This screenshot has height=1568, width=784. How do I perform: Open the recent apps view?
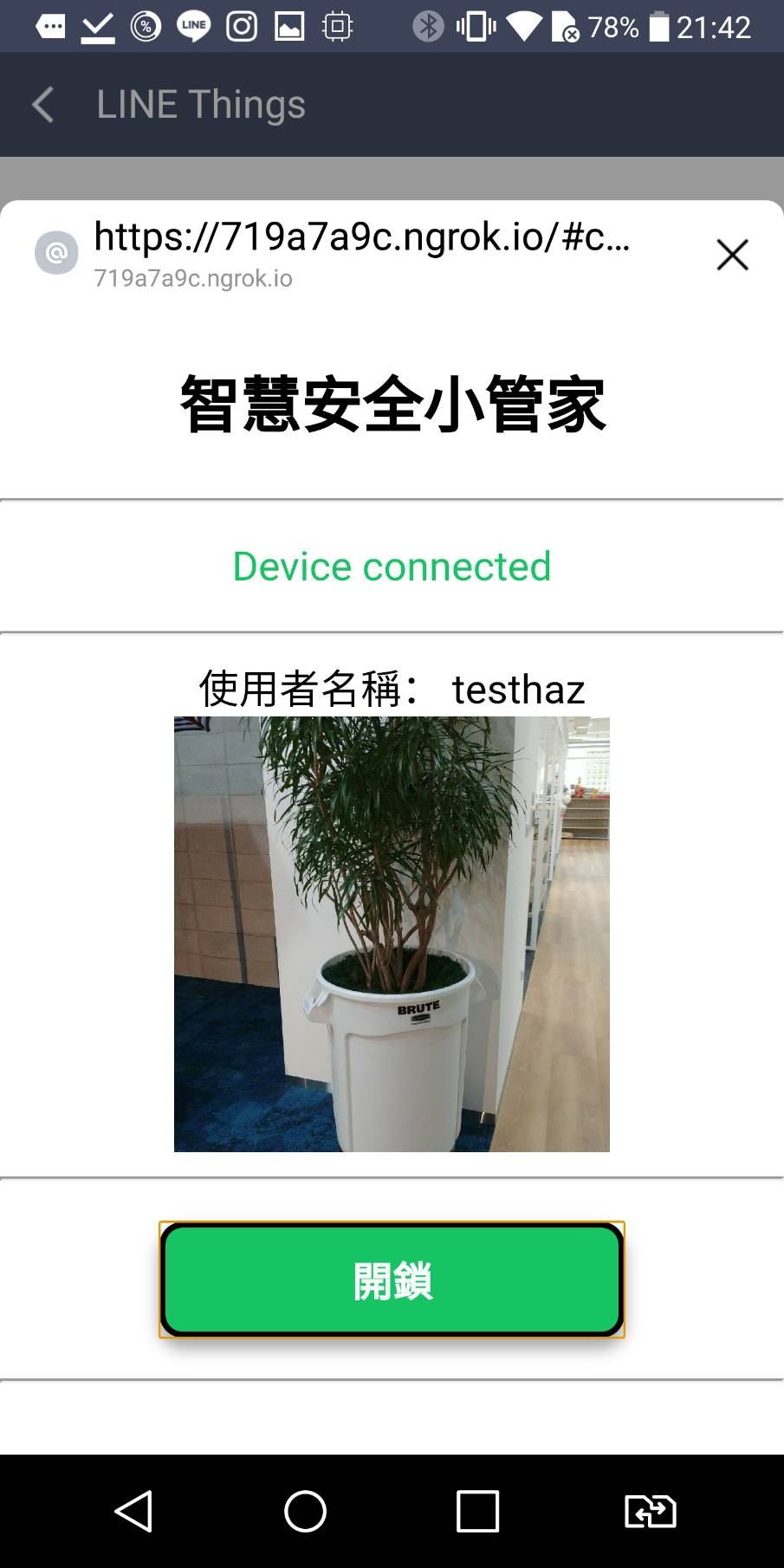[x=477, y=1512]
